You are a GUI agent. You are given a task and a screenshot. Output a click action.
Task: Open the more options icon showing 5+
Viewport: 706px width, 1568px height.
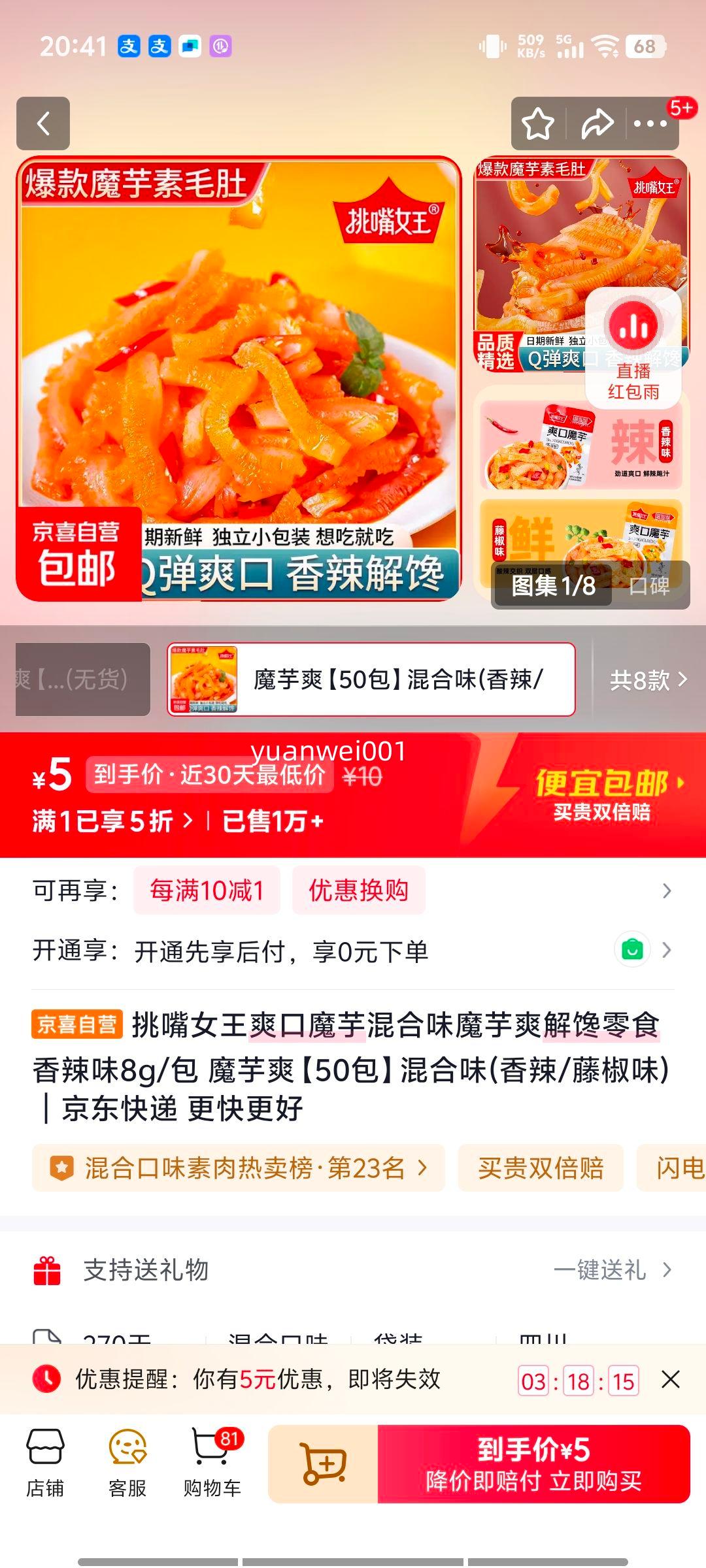[651, 123]
